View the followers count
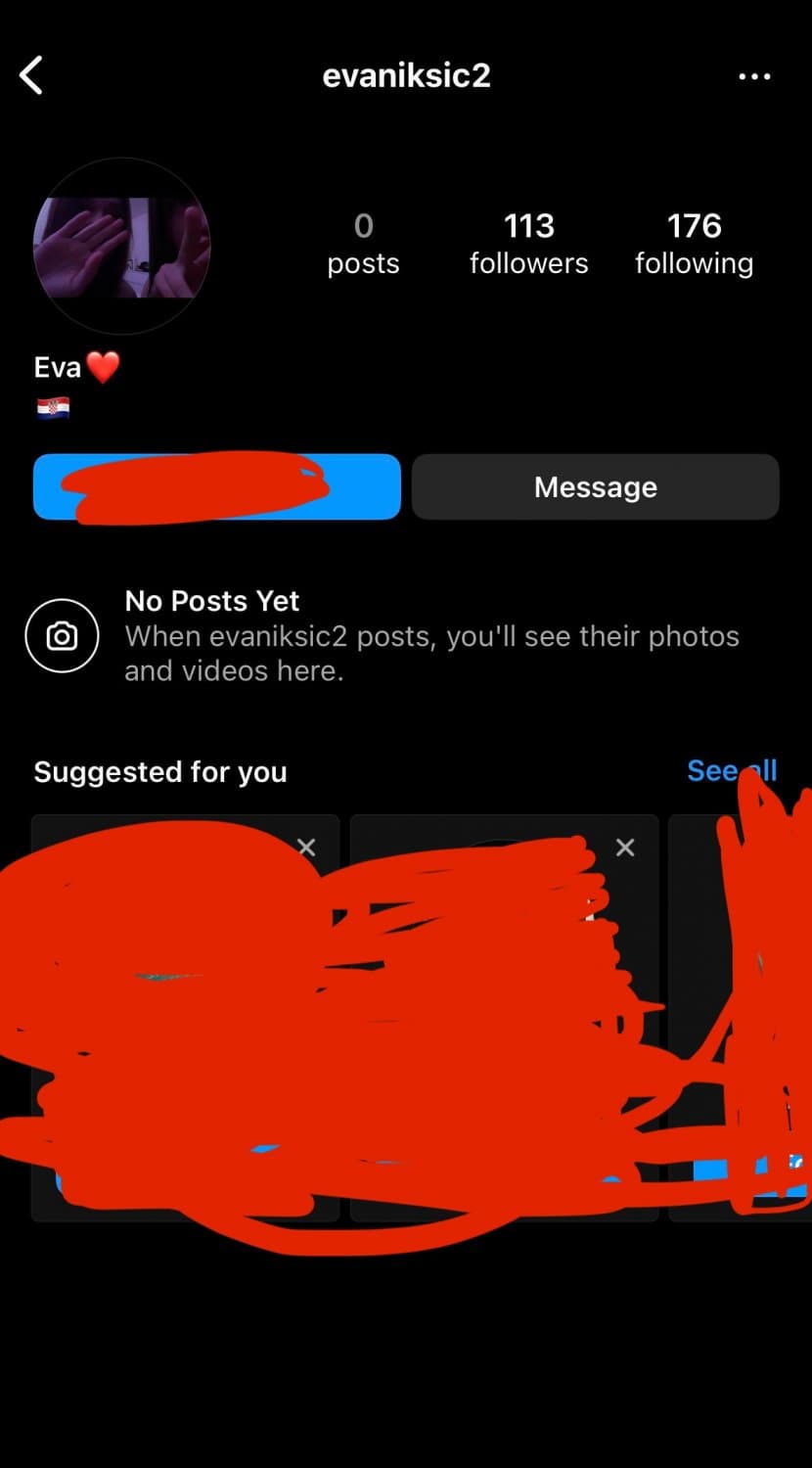 (x=528, y=243)
